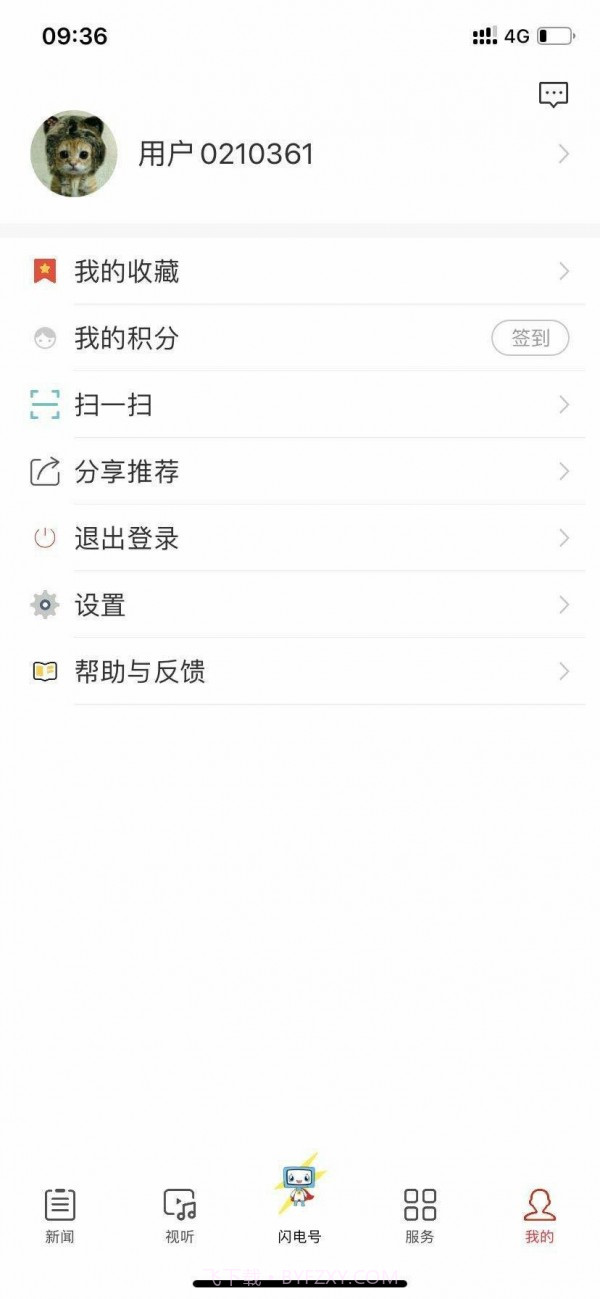Viewport: 600px width, 1299px height.
Task: Tap the 签到 check-in button
Action: click(x=530, y=338)
